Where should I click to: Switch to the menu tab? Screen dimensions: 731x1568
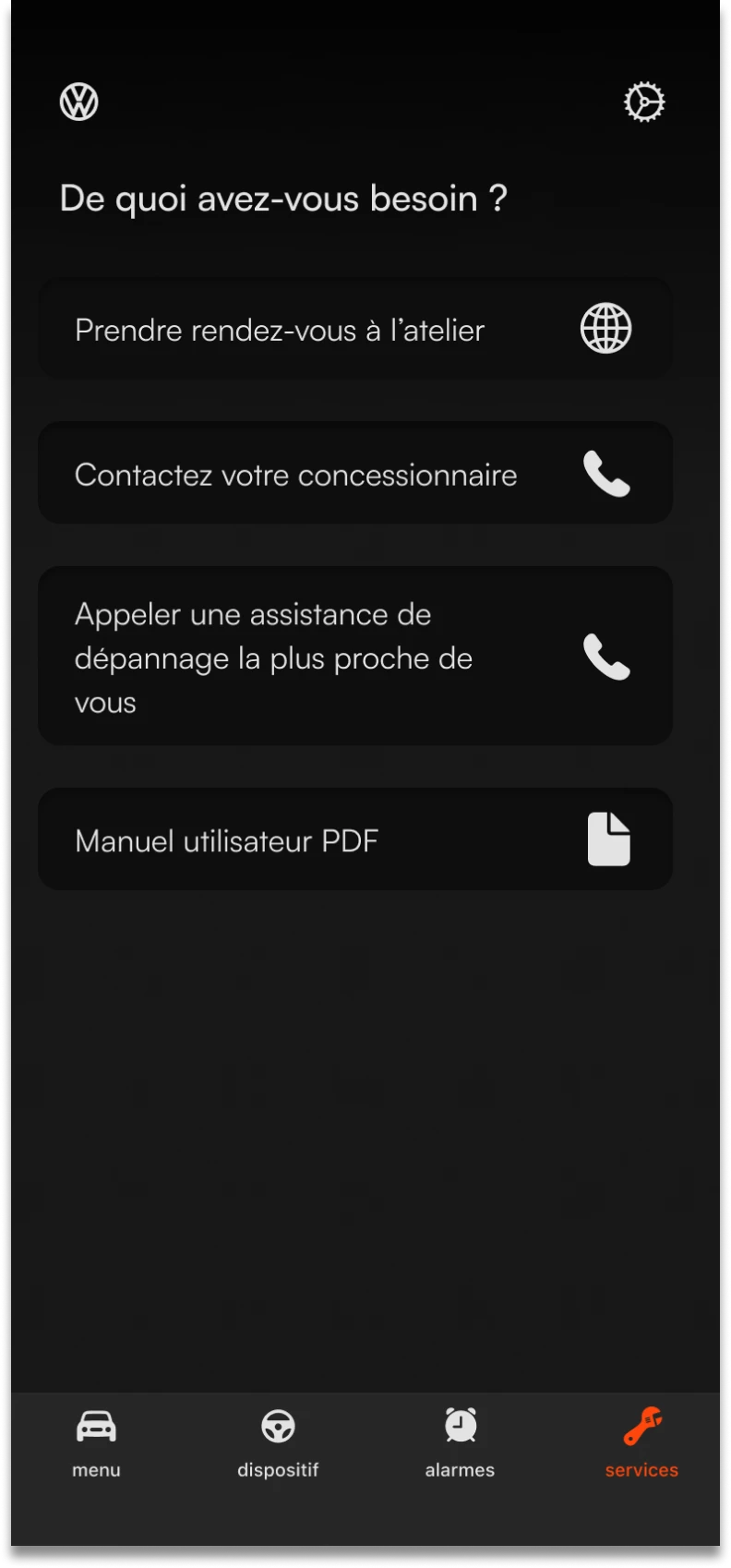point(96,1444)
